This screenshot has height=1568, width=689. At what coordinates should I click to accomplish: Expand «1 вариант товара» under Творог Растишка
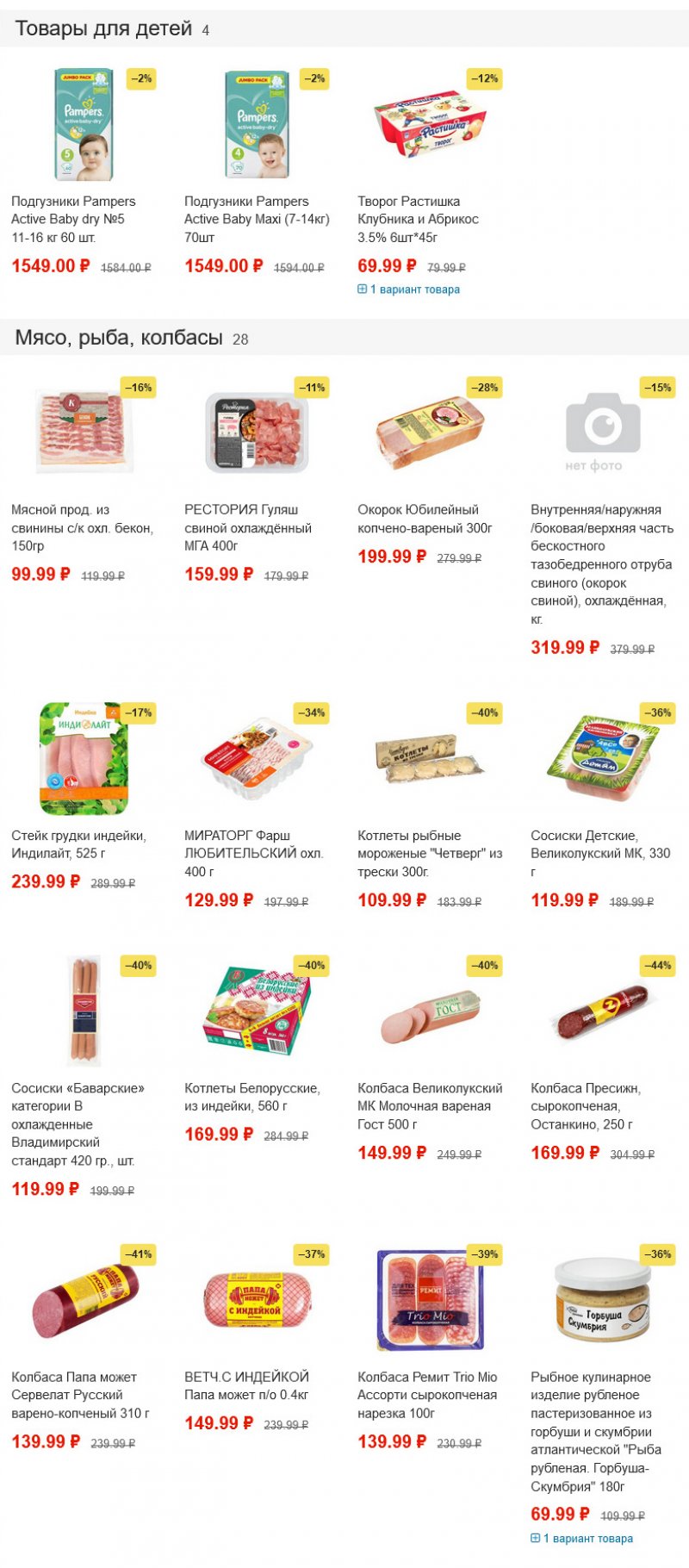click(x=409, y=289)
